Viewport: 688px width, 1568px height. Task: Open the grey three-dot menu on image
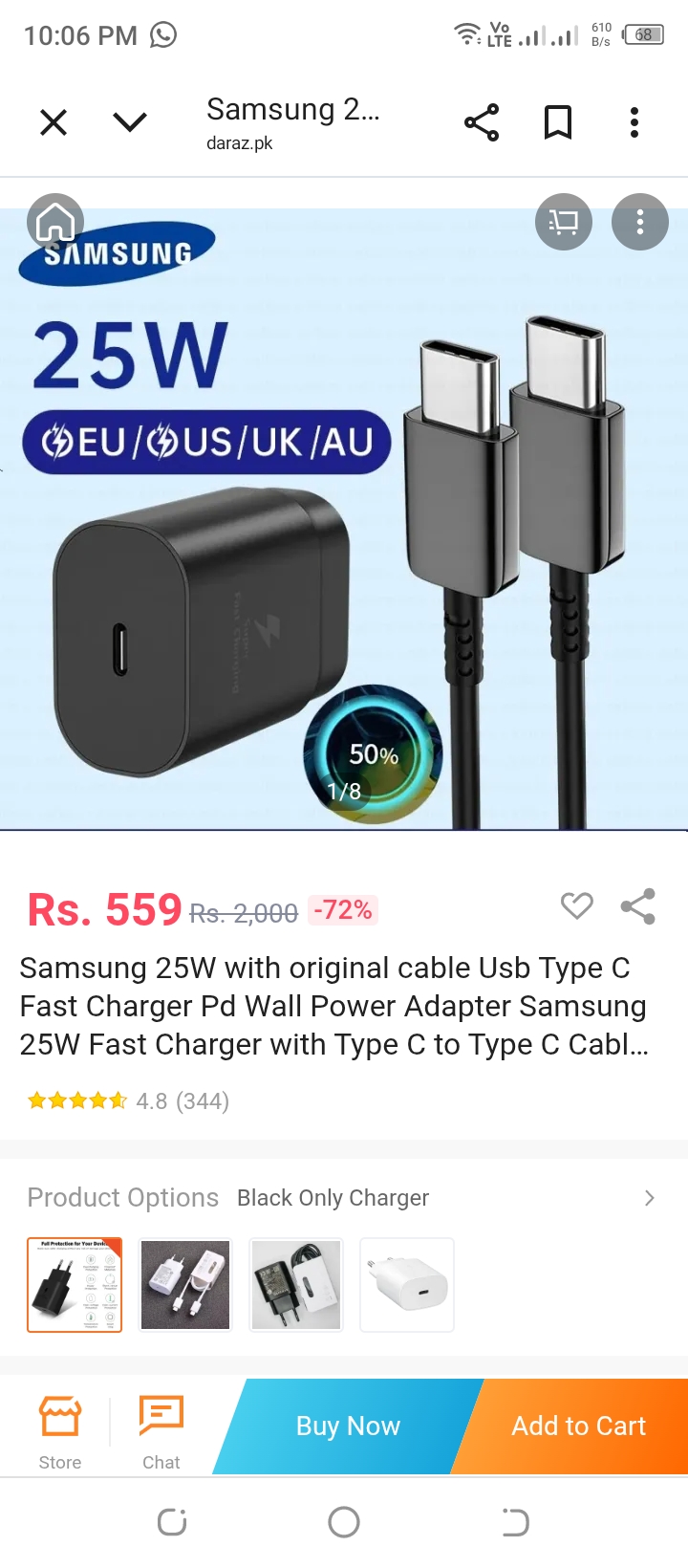point(640,222)
